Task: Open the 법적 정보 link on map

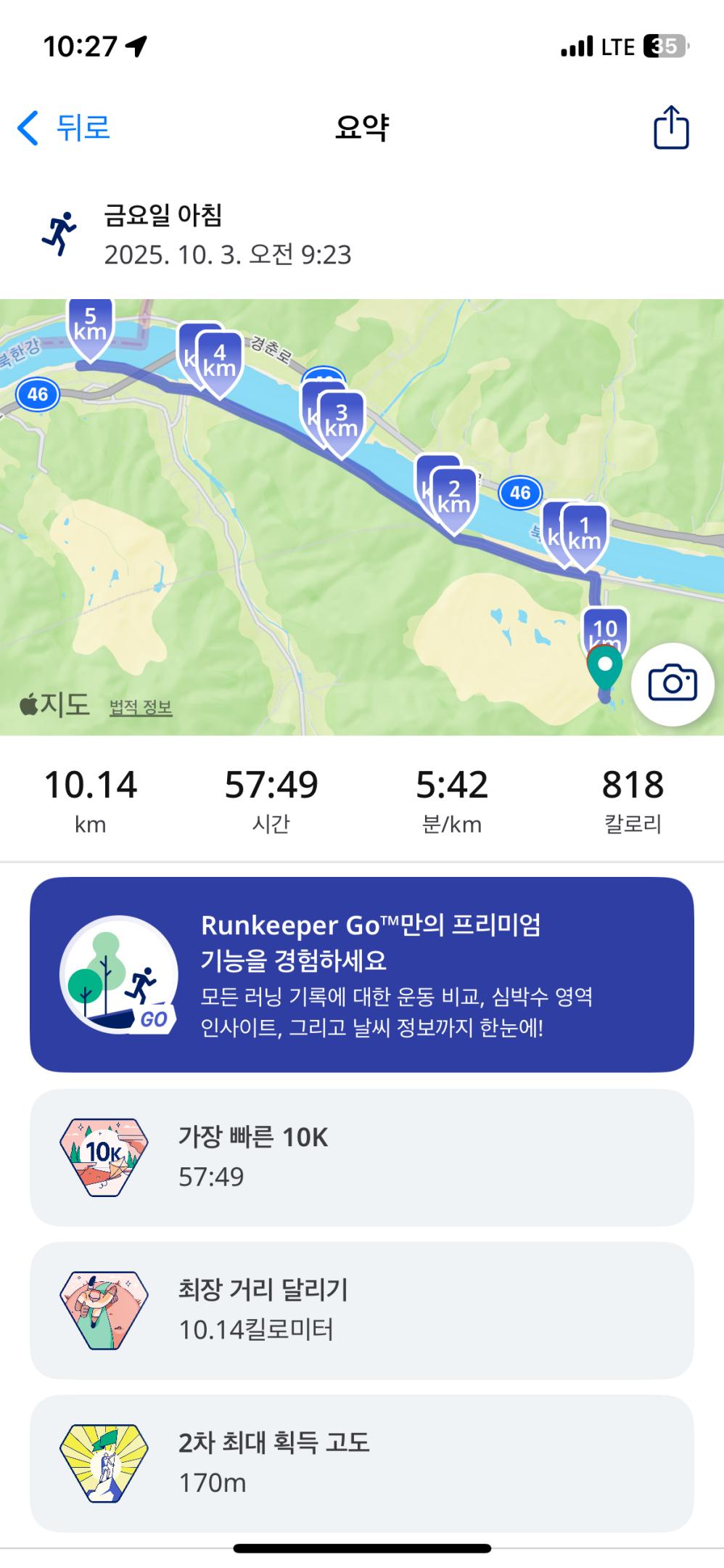Action: pyautogui.click(x=141, y=707)
